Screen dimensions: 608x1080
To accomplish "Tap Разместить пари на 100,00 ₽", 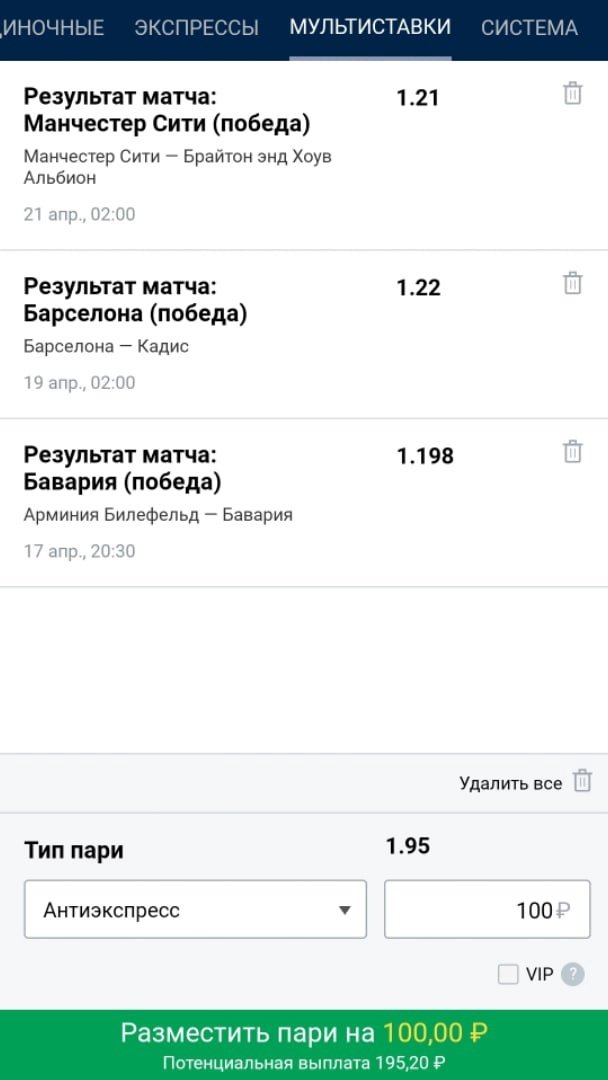I will coord(304,1044).
